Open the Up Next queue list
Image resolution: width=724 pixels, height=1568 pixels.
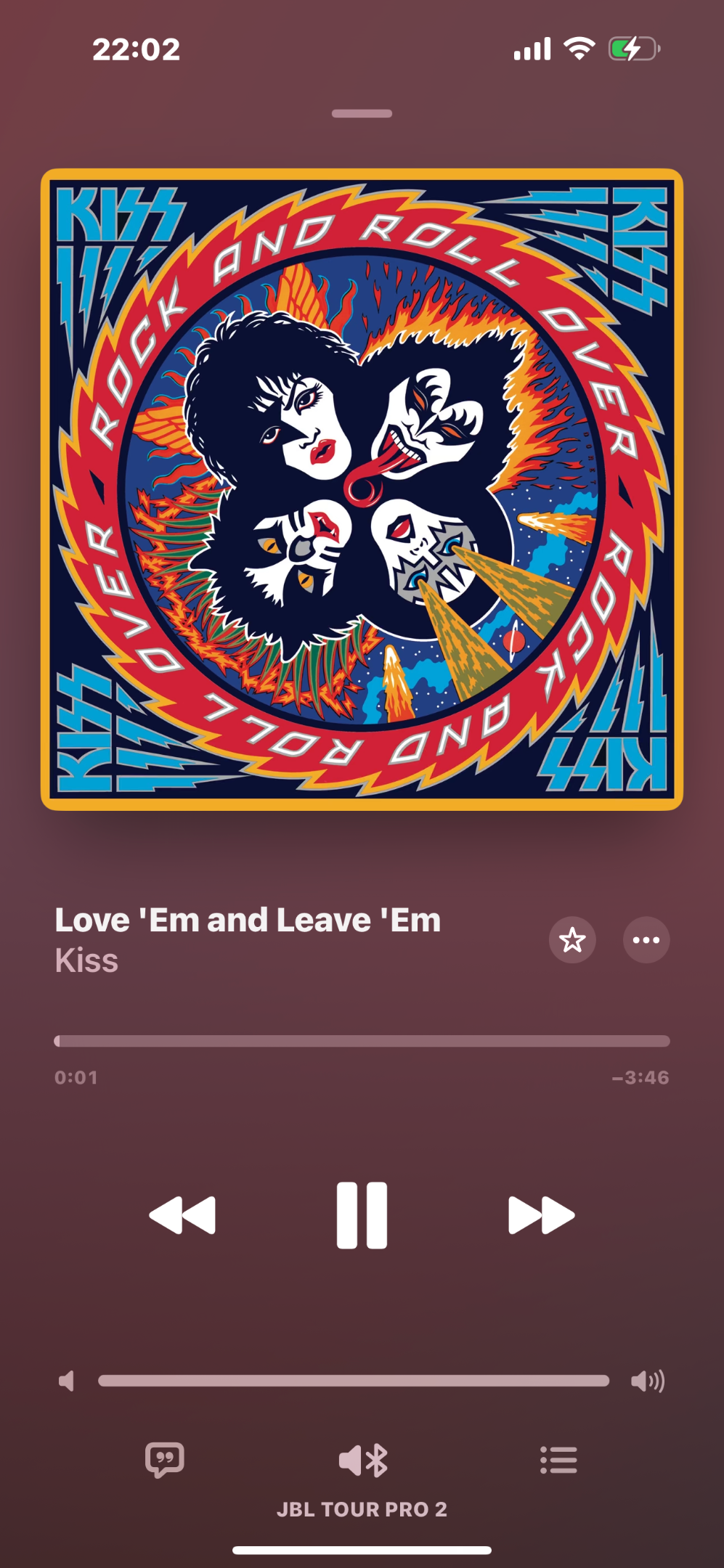558,1460
